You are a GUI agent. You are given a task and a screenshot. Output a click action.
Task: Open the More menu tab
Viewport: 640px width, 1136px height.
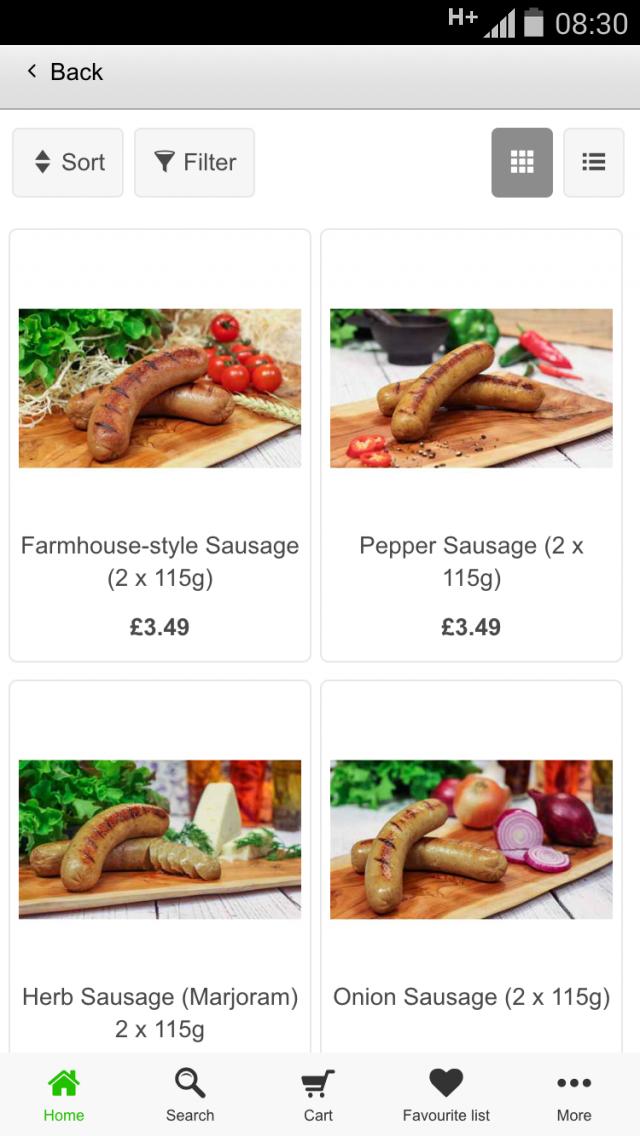[x=574, y=1094]
